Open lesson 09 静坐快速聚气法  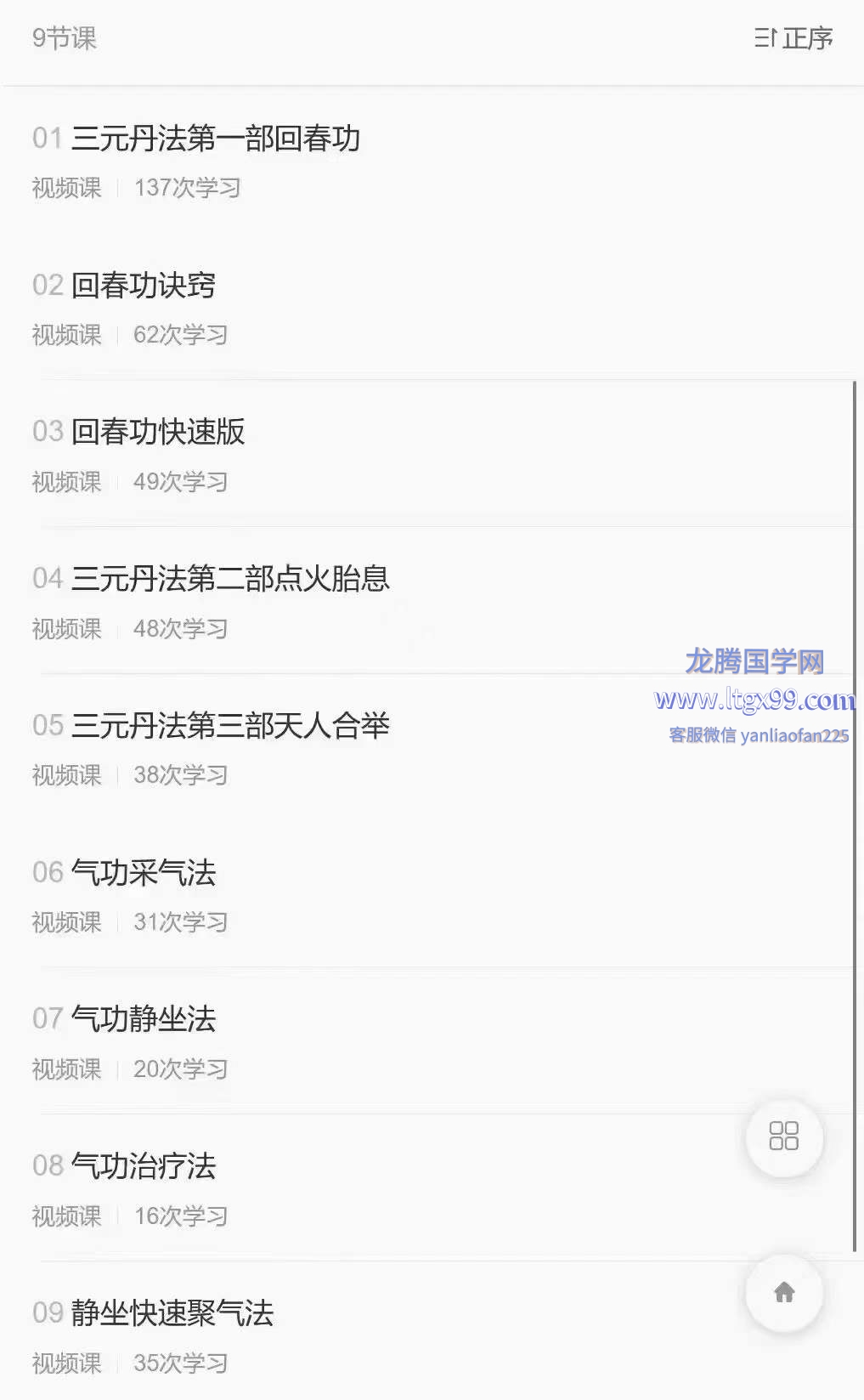[432, 1331]
